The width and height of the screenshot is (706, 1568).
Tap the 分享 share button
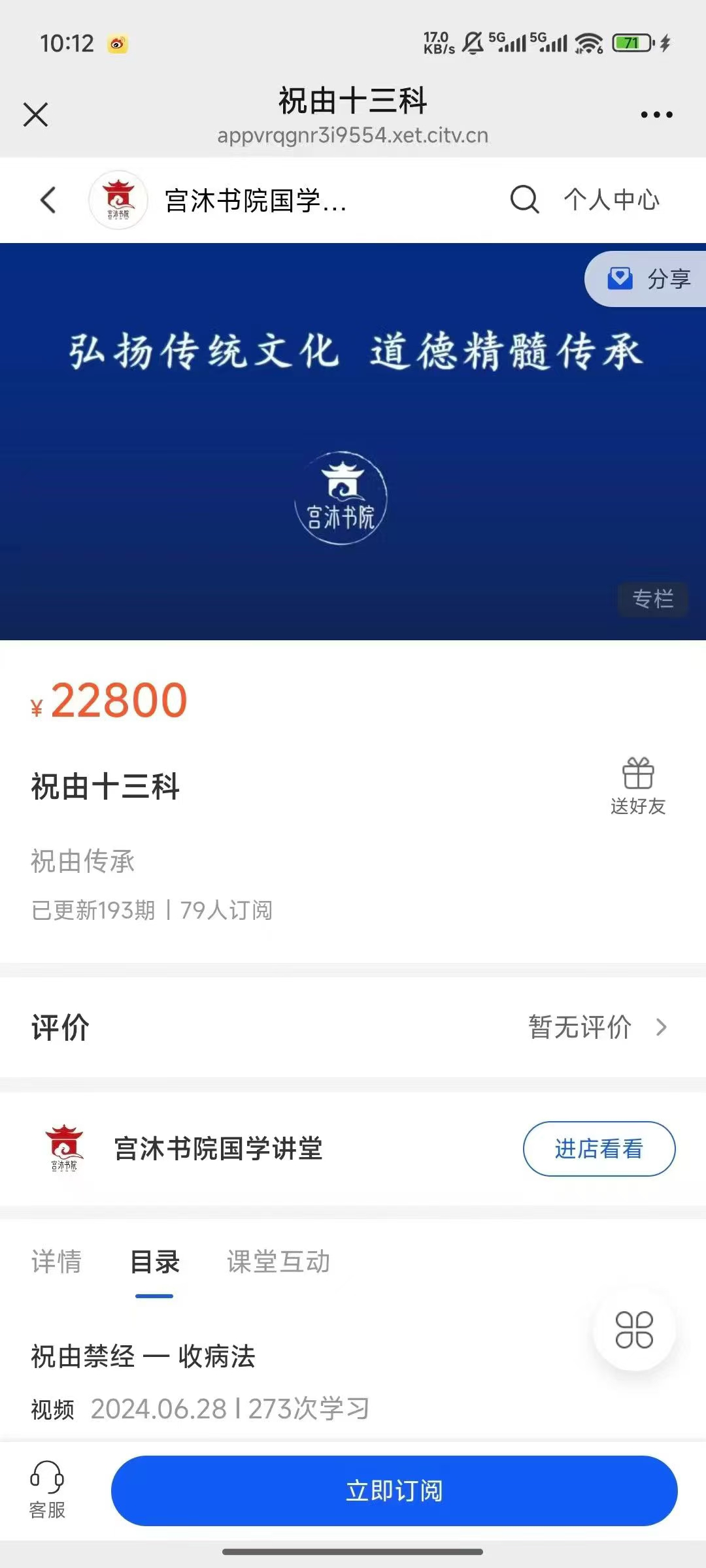(x=648, y=279)
